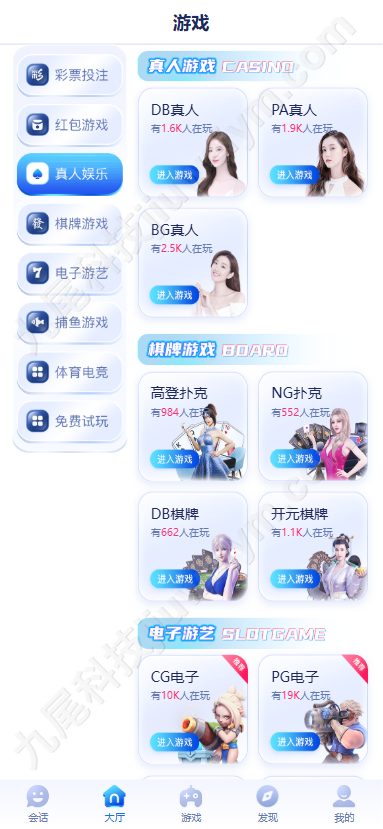The height and width of the screenshot is (829, 383).
Task: Switch to the 我的 tab
Action: 344,804
